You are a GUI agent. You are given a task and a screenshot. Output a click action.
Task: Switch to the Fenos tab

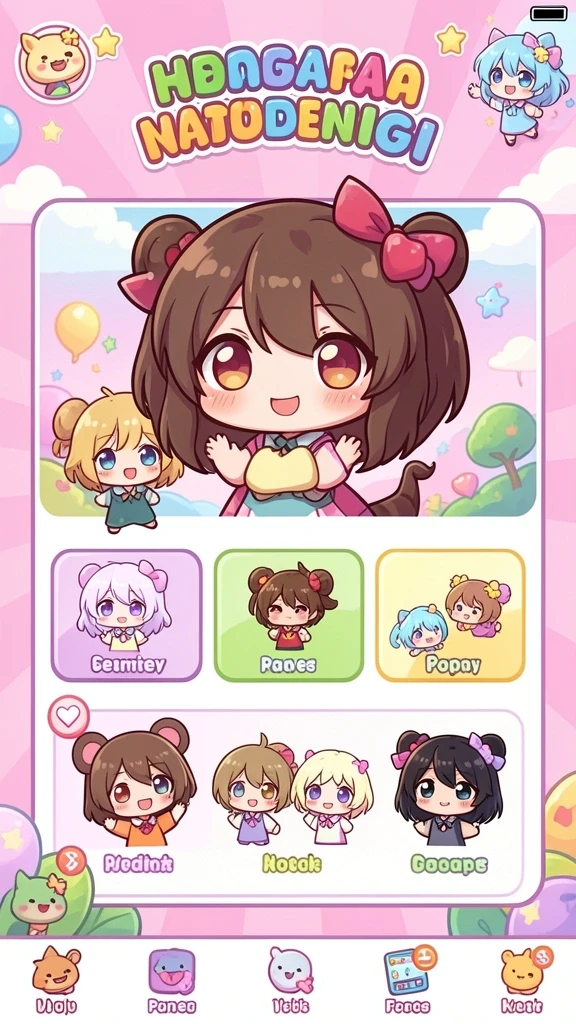(x=408, y=982)
